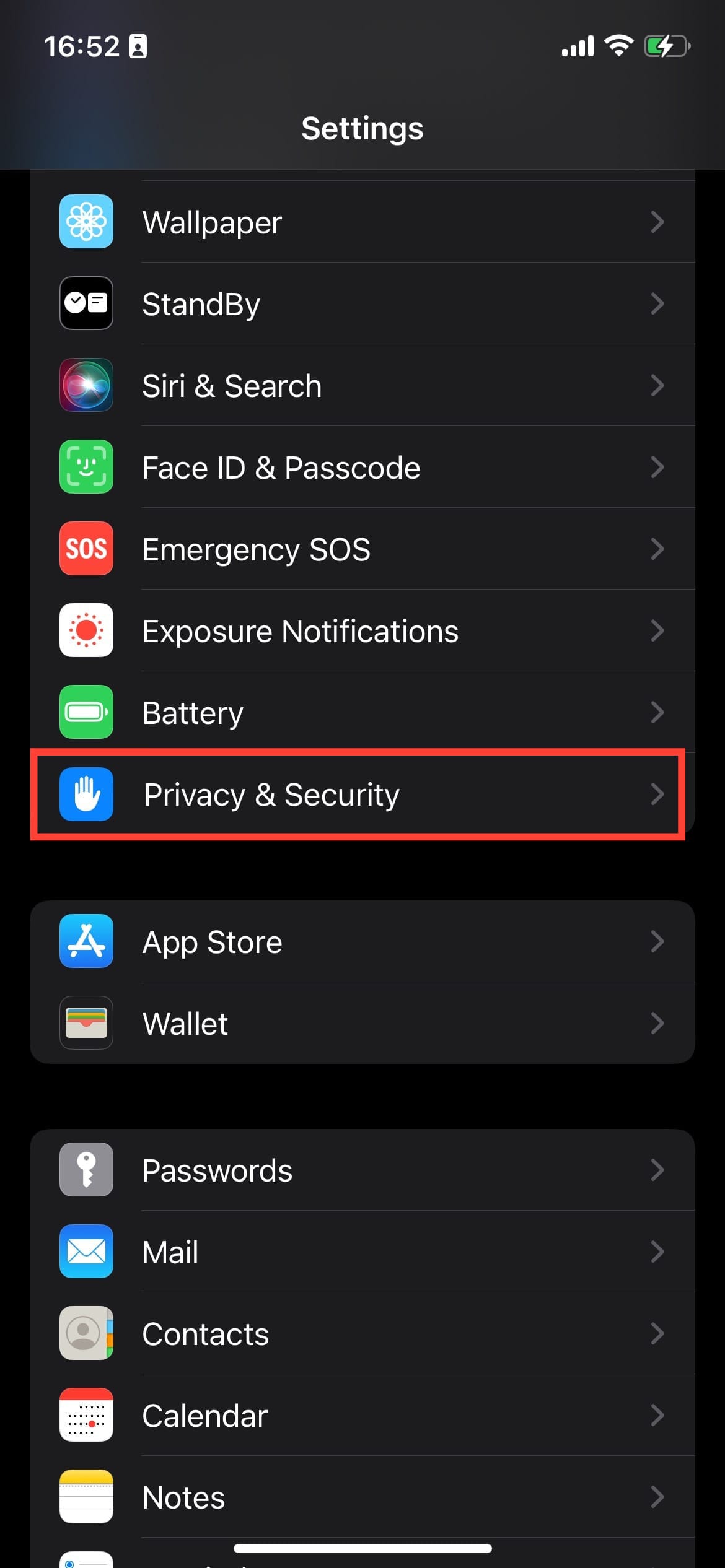Select Emergency SOS
Image resolution: width=725 pixels, height=1568 pixels.
coord(362,549)
